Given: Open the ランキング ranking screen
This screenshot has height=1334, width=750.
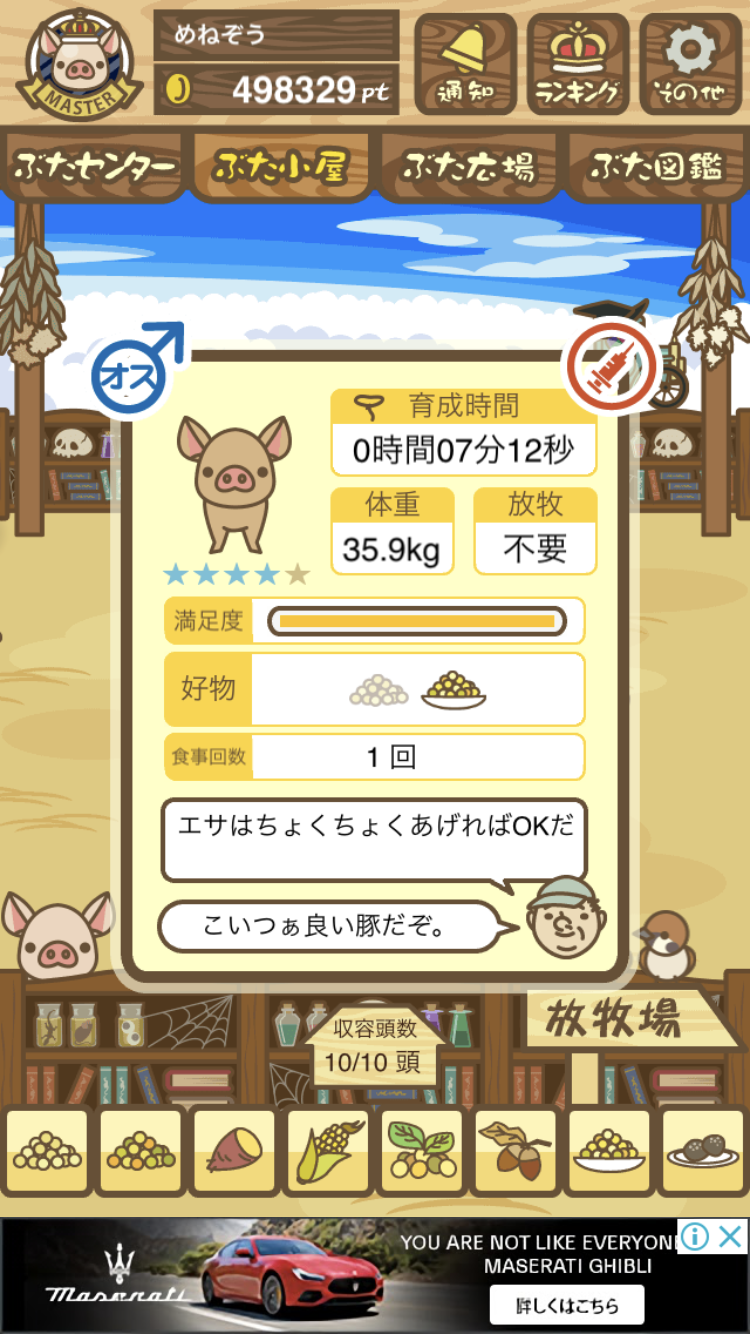Looking at the screenshot, I should pos(577,64).
